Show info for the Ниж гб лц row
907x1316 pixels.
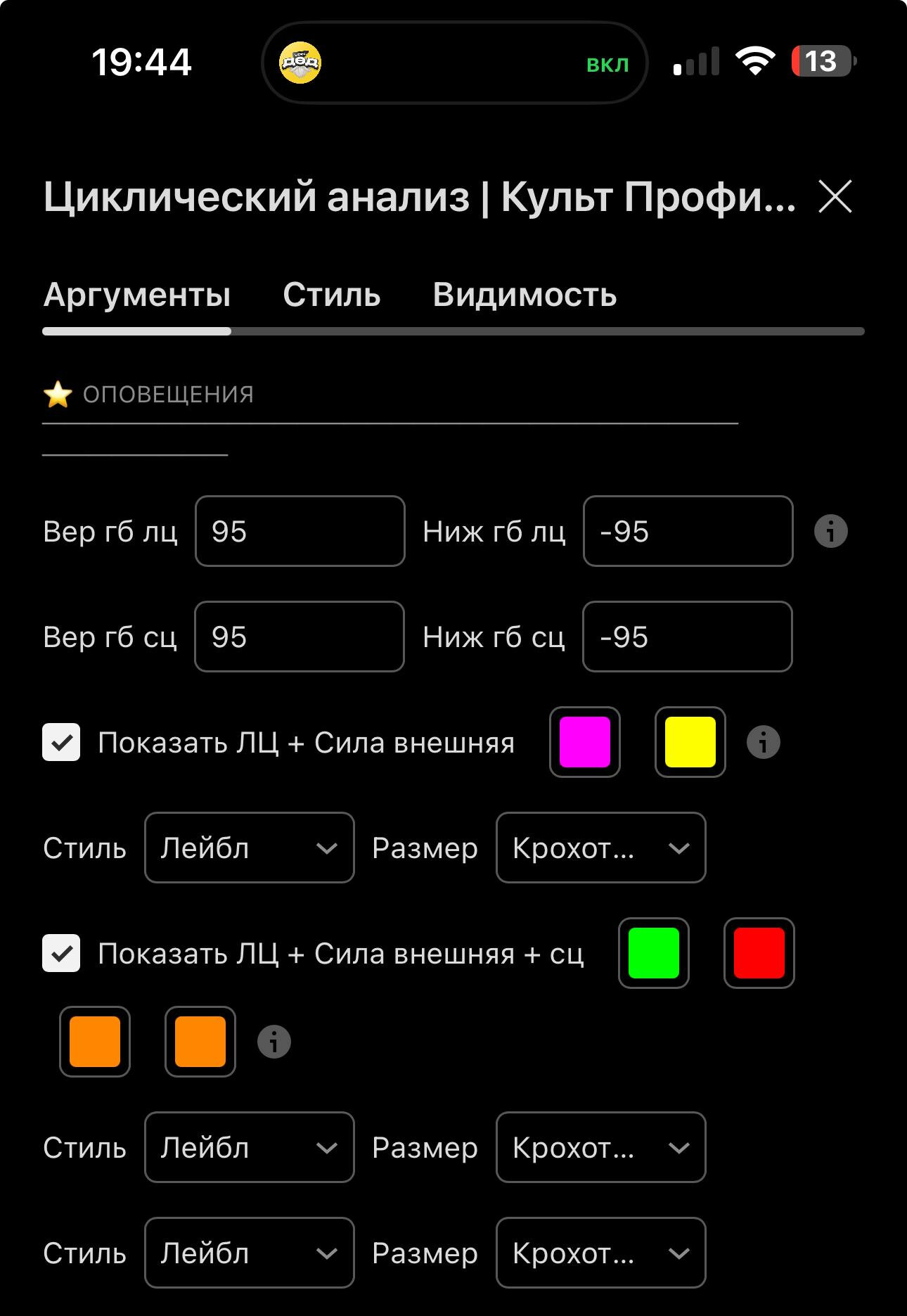click(830, 531)
